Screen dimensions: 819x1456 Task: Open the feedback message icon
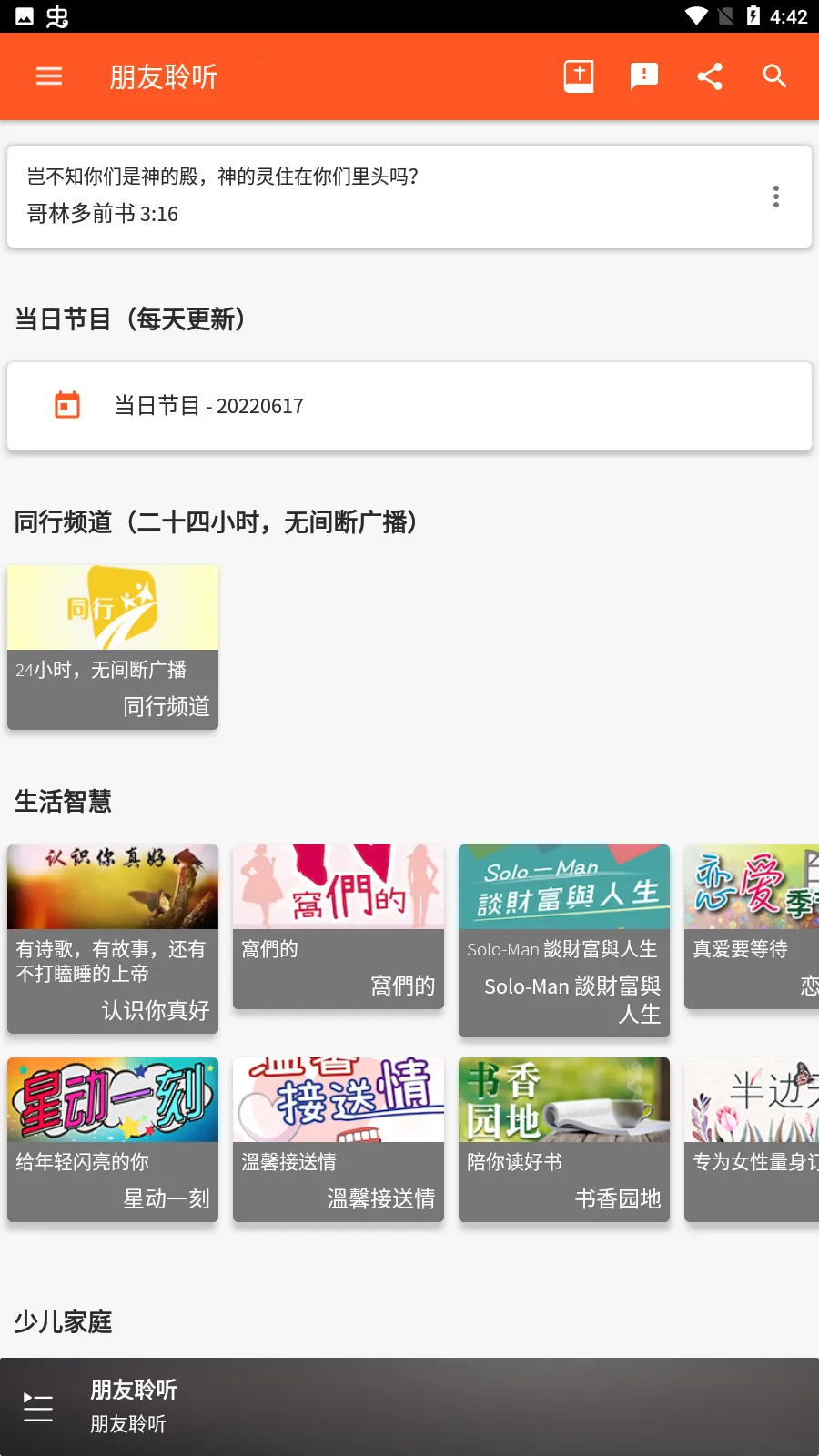click(x=644, y=76)
